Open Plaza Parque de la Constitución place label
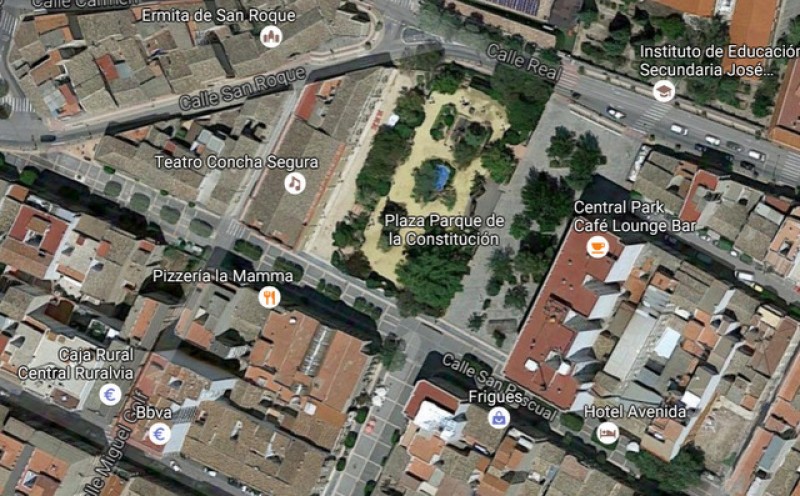800x496 pixels. (x=429, y=230)
